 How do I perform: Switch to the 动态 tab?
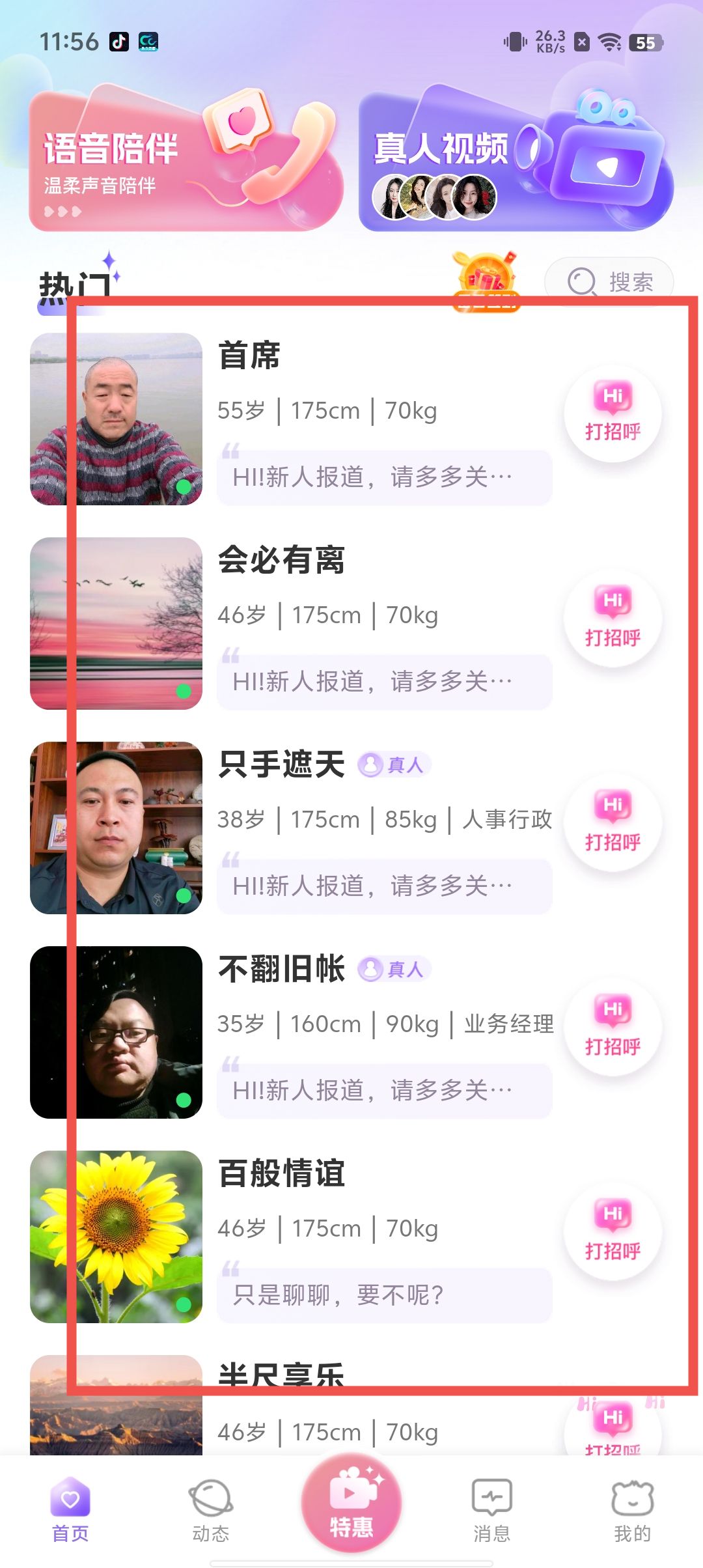point(211,1511)
